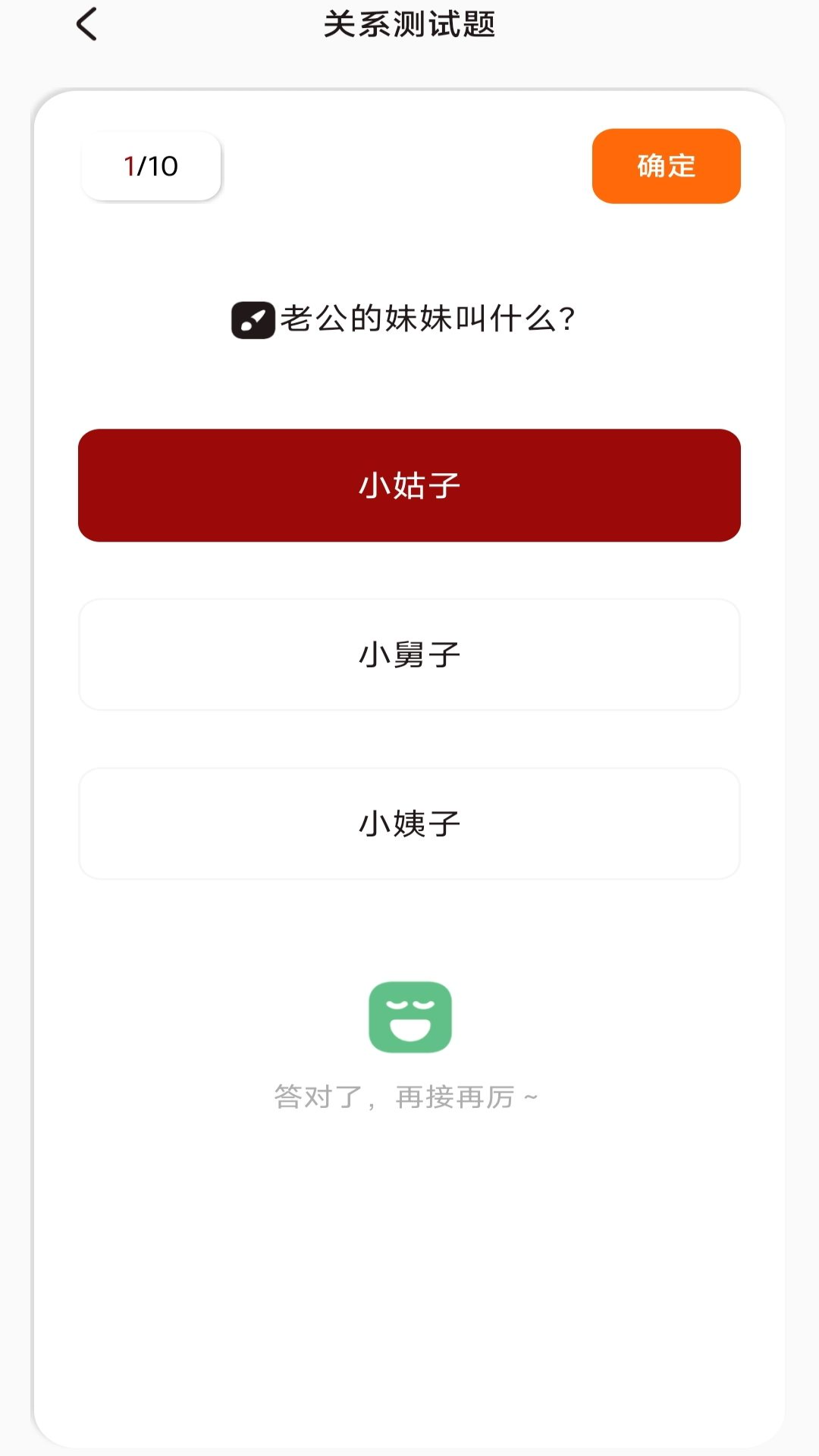Screen dimensions: 819x1456
Task: Go back from 关系测试题 quiz
Action: 87,24
